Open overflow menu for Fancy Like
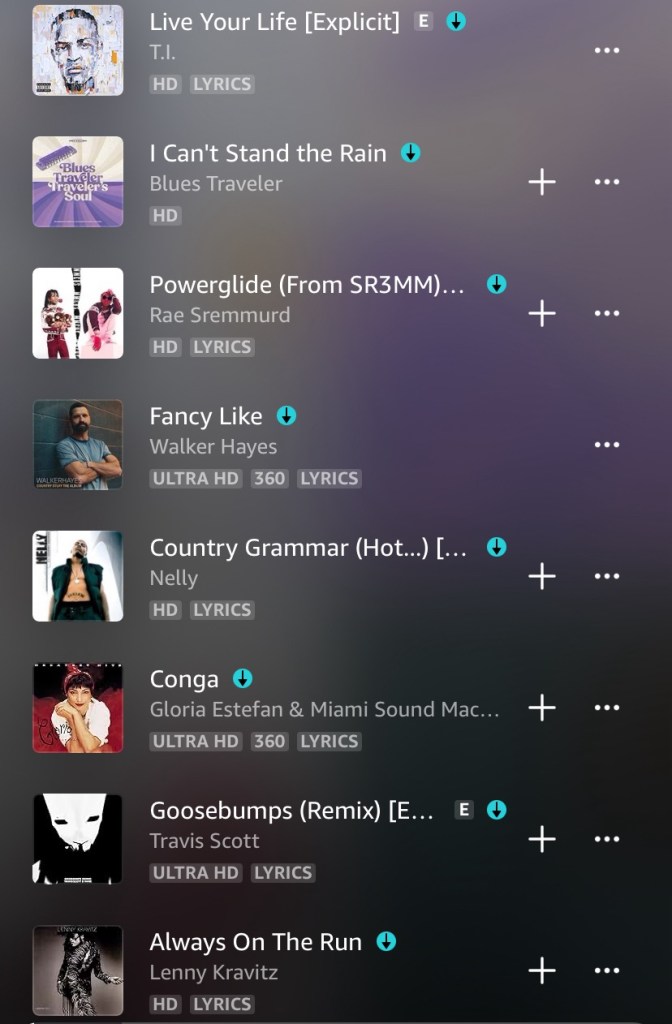 tap(606, 445)
